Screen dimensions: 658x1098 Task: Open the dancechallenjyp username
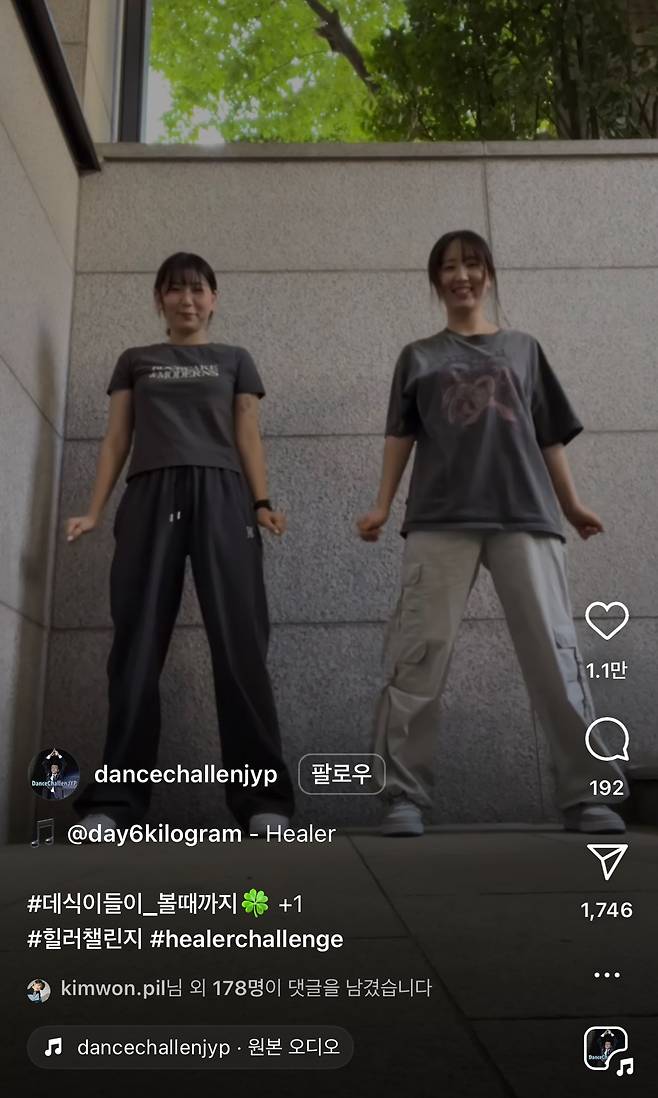pyautogui.click(x=185, y=774)
